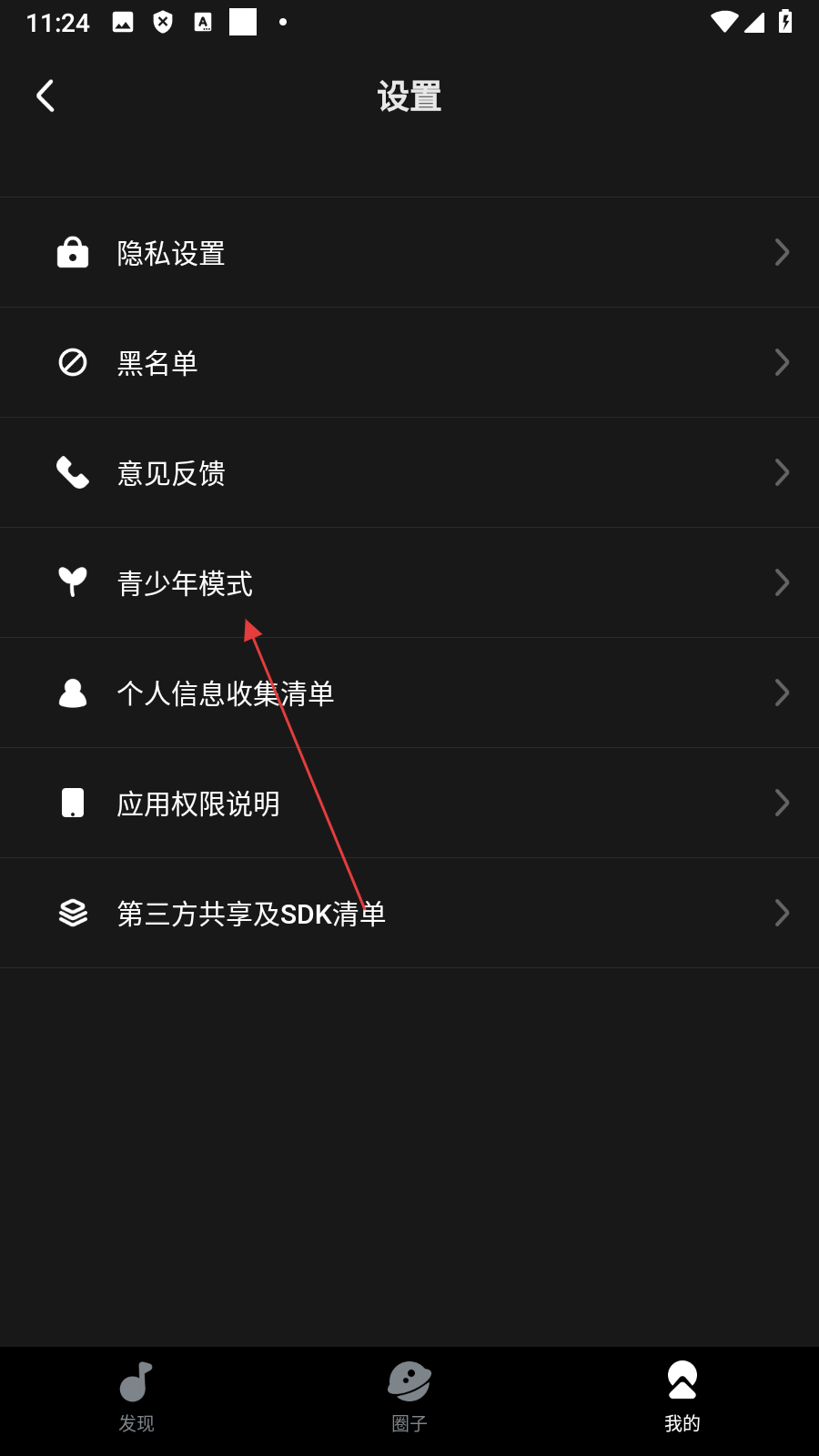Open 意见反馈 feedback
Viewport: 819px width, 1456px height.
(409, 473)
